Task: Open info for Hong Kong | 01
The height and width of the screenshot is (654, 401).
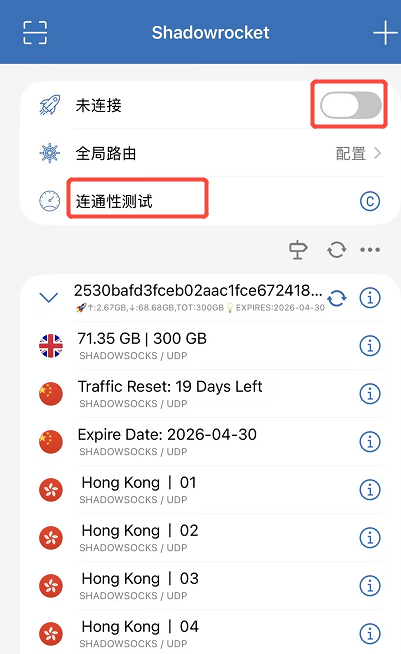Action: tap(370, 490)
